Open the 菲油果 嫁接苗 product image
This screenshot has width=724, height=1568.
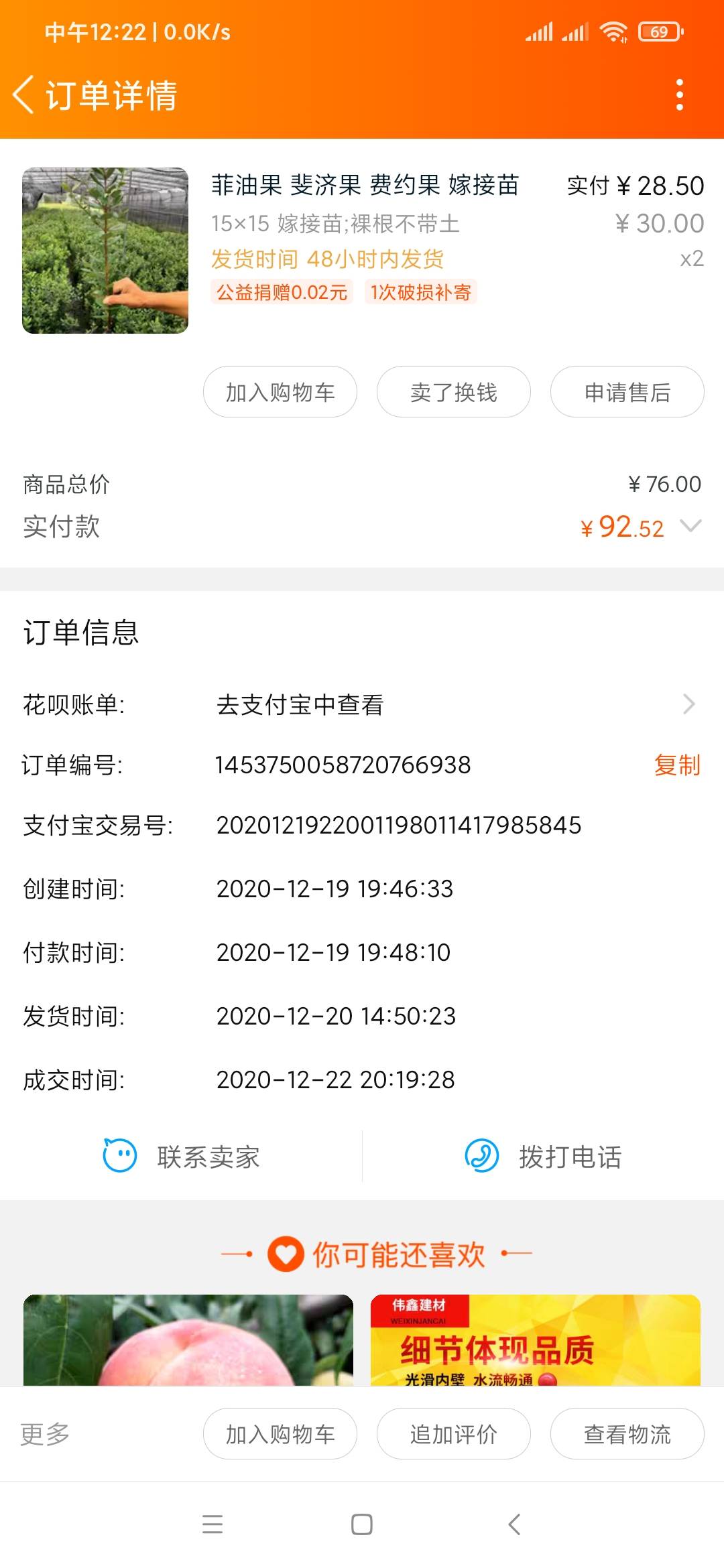105,251
